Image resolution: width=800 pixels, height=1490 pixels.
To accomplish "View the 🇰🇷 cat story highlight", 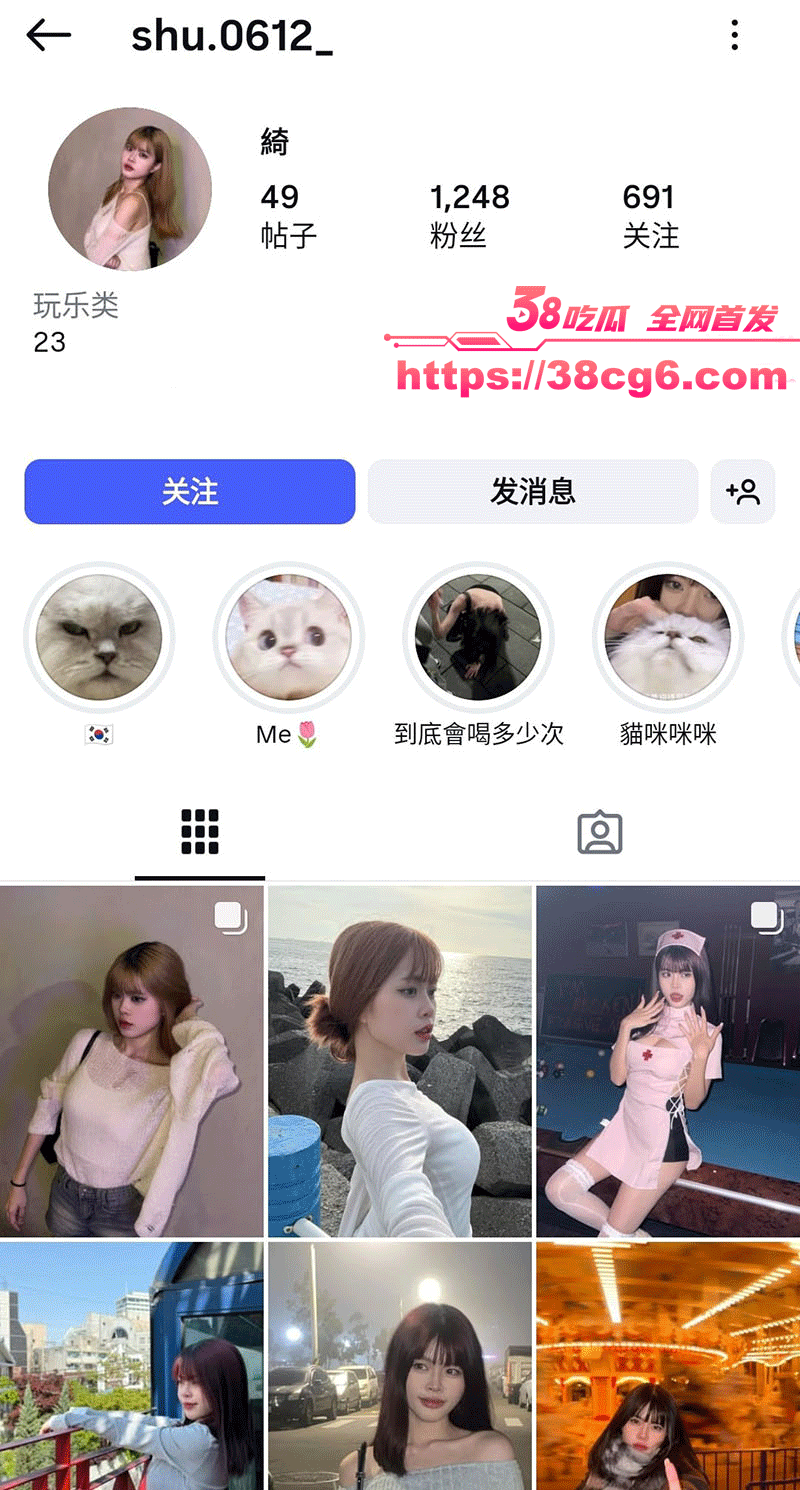I will 99,637.
